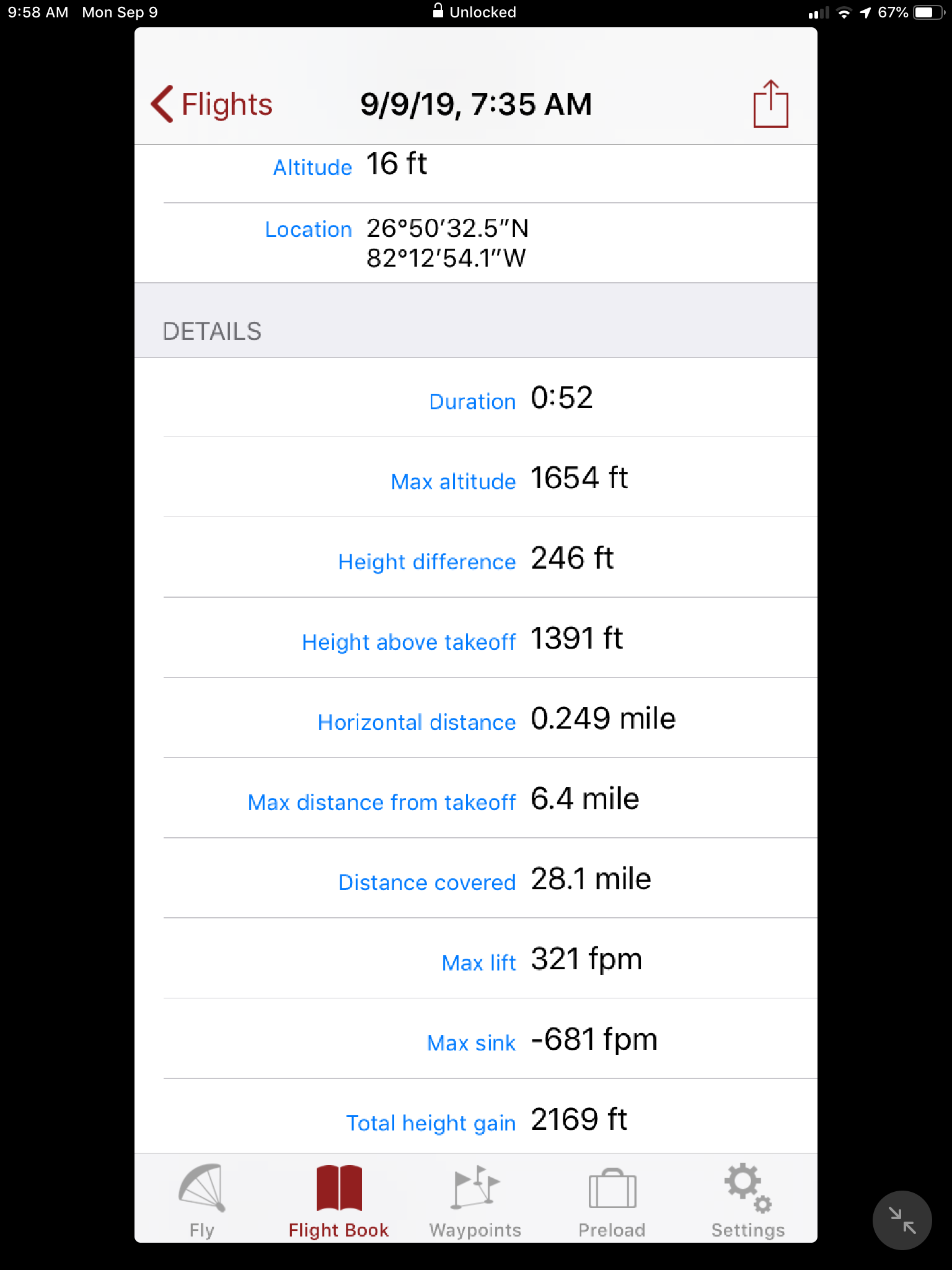Open the Waypoints tab
The image size is (952, 1270).
tap(475, 1201)
